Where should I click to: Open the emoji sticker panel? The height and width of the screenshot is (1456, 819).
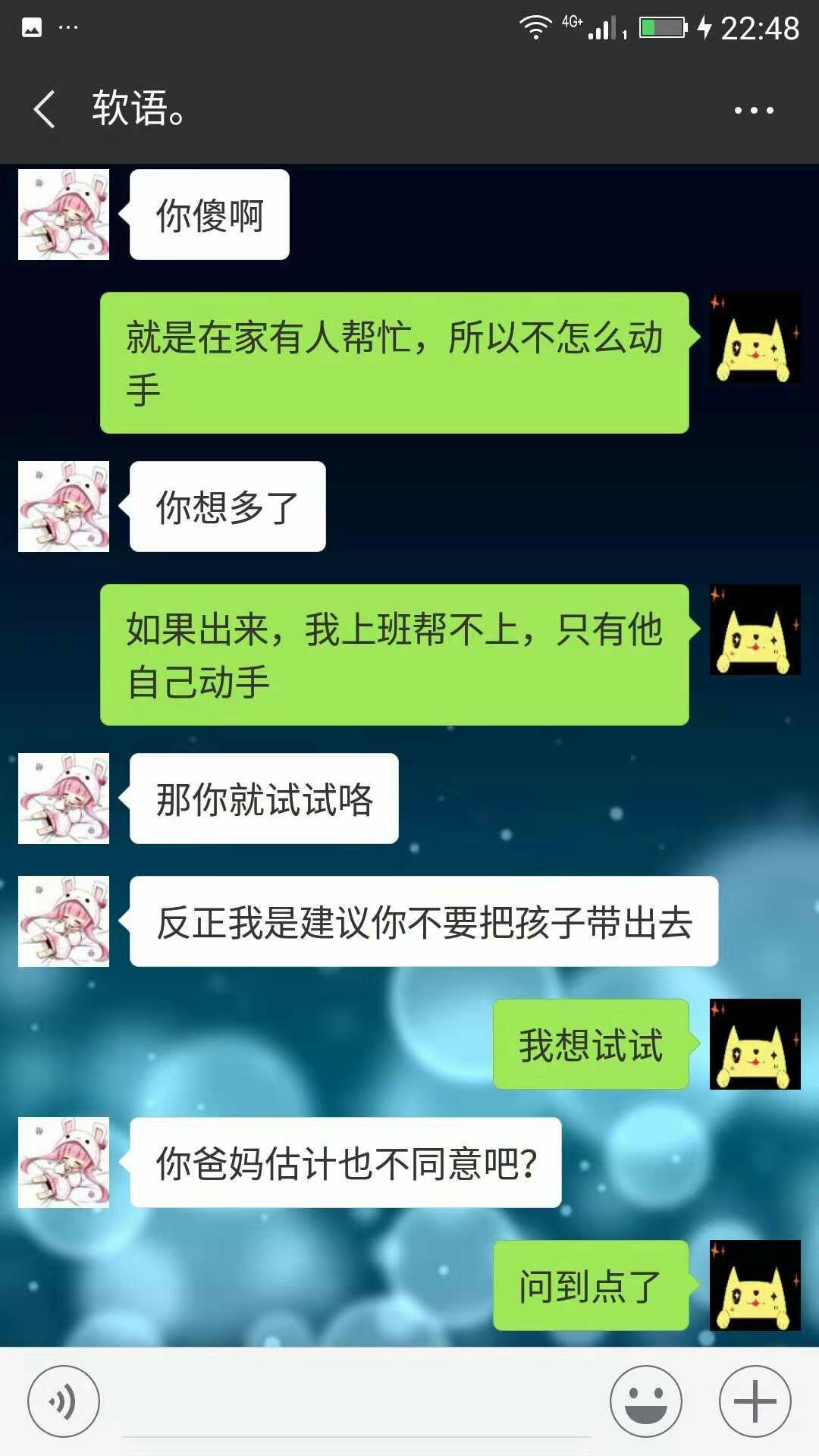646,1401
